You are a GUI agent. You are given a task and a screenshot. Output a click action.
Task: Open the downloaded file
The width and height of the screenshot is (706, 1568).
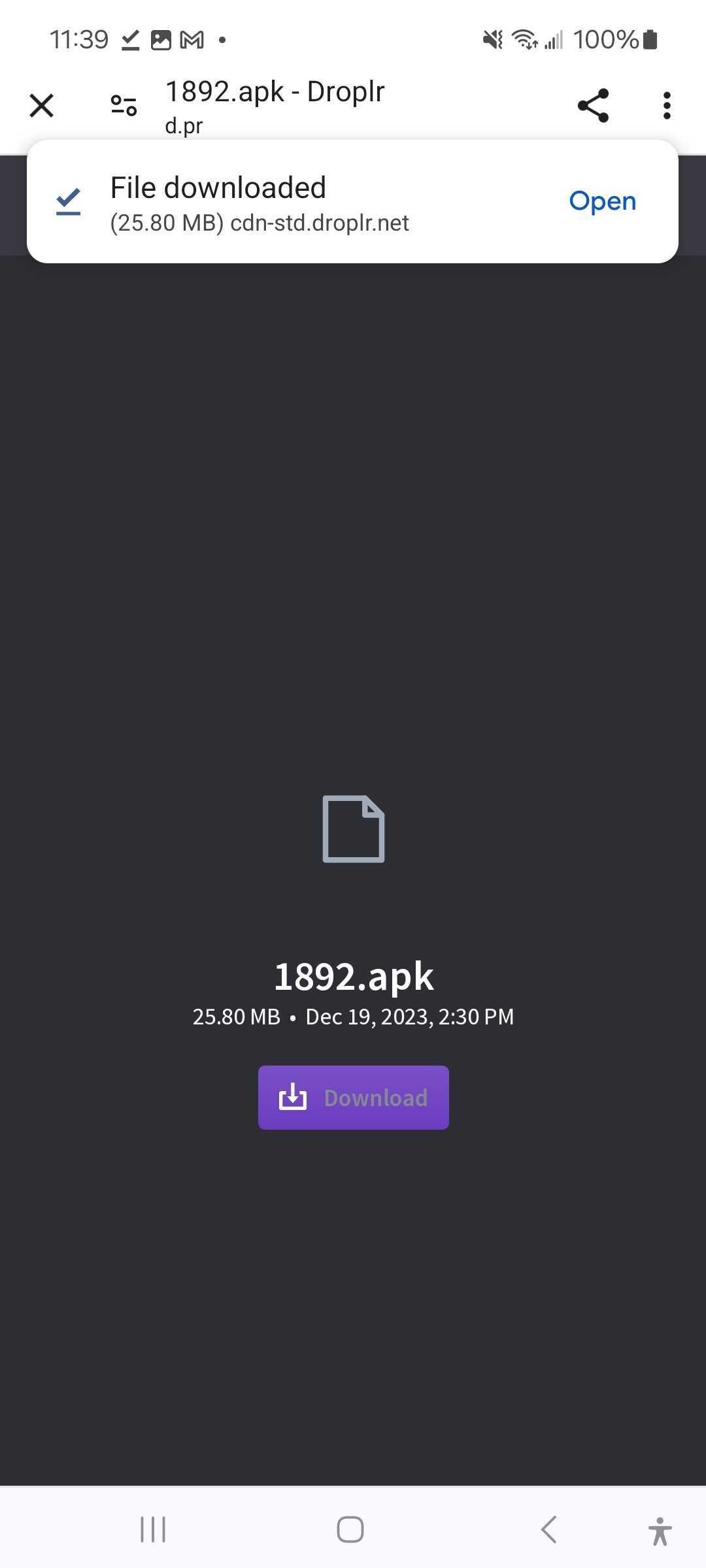(x=602, y=201)
